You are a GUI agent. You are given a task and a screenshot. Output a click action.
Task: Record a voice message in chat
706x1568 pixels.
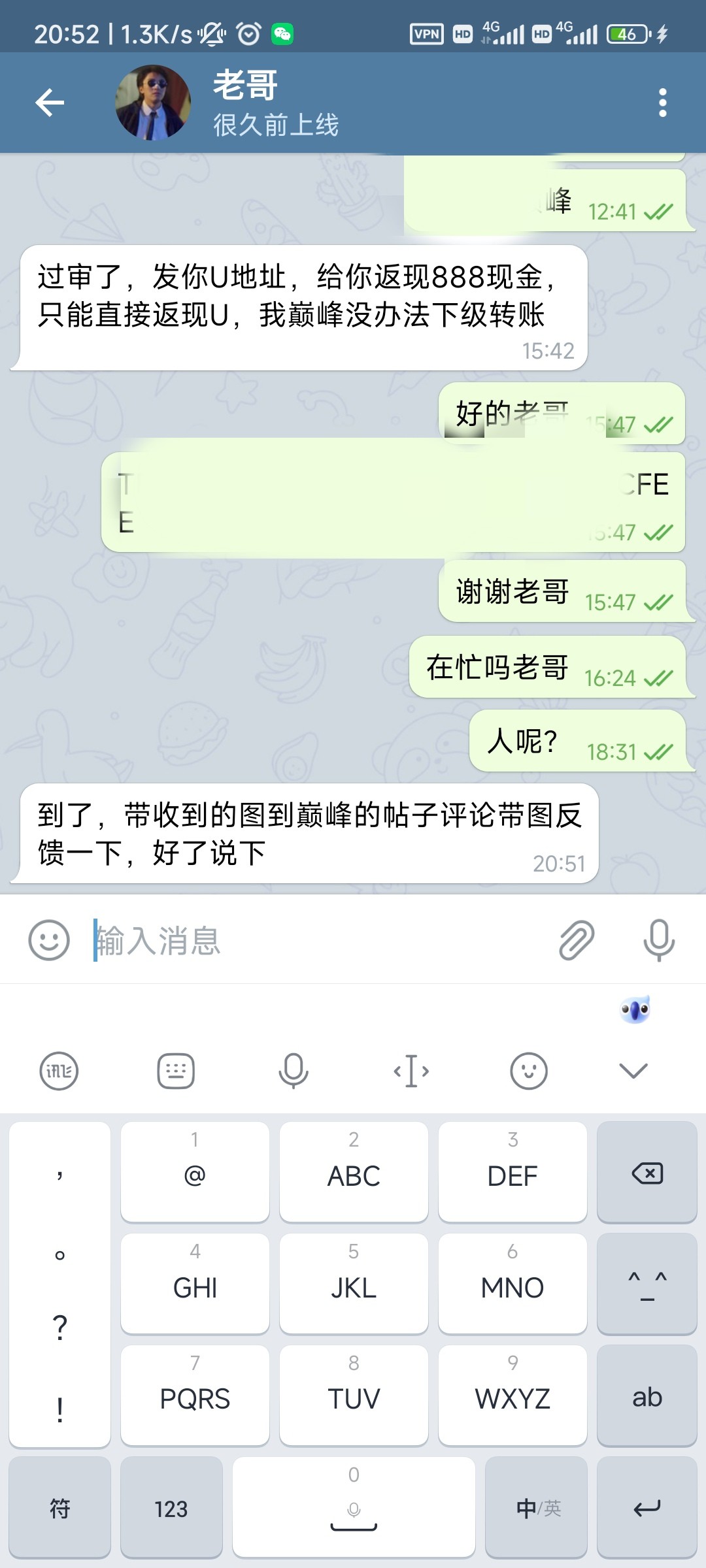(658, 940)
